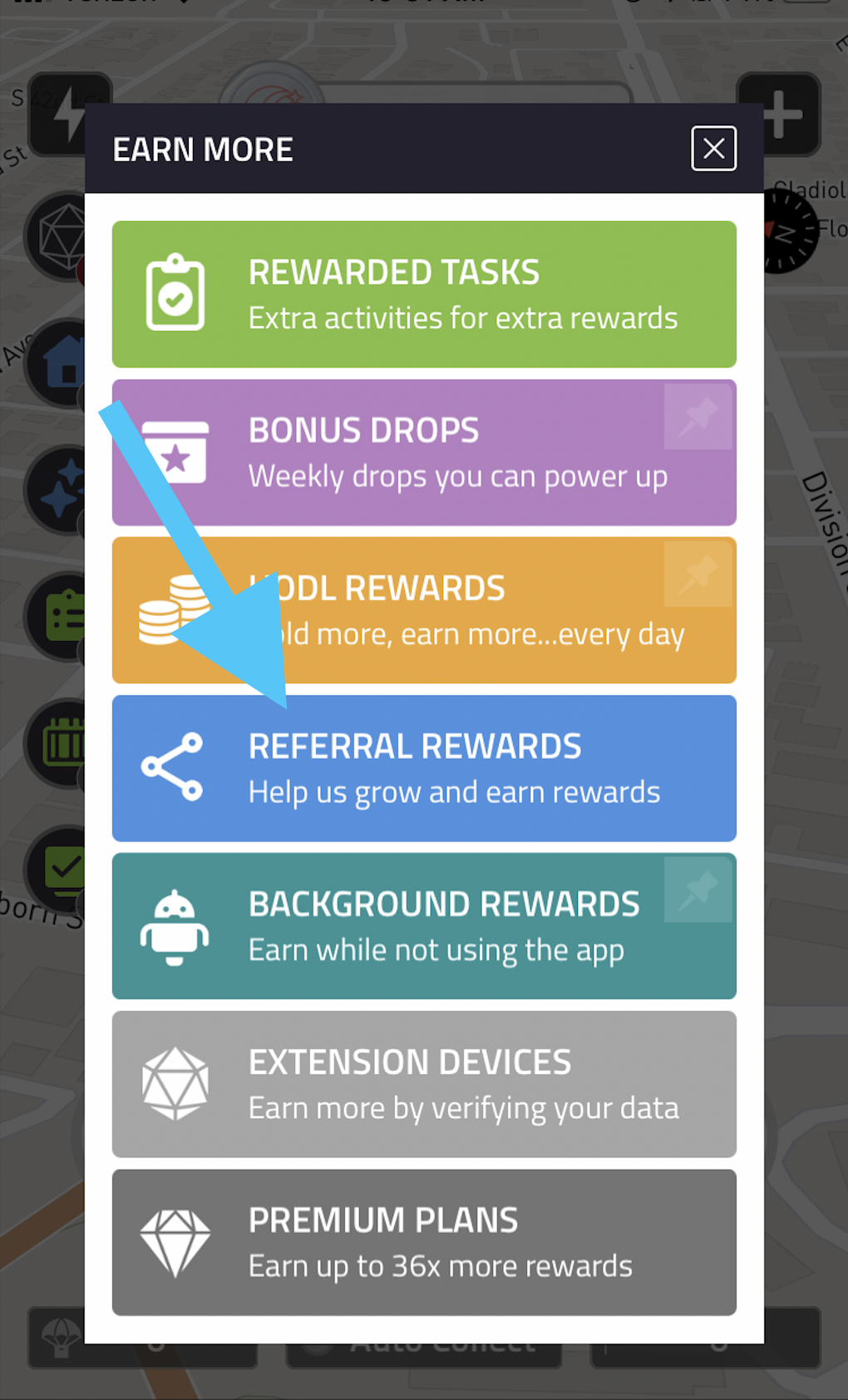Pin the Bonus Drops card

pyautogui.click(x=698, y=416)
